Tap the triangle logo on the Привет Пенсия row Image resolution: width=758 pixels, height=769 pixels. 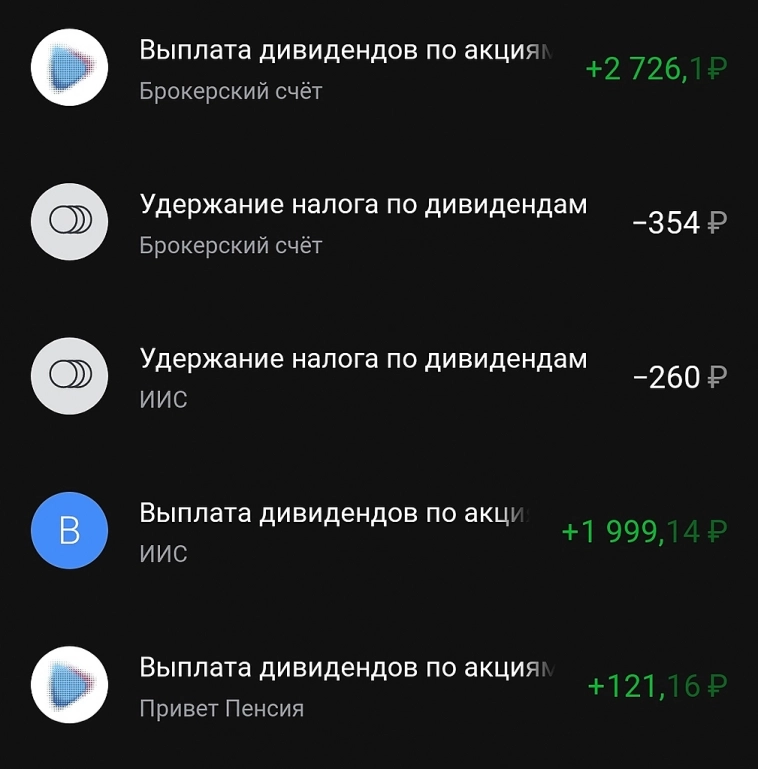69,685
